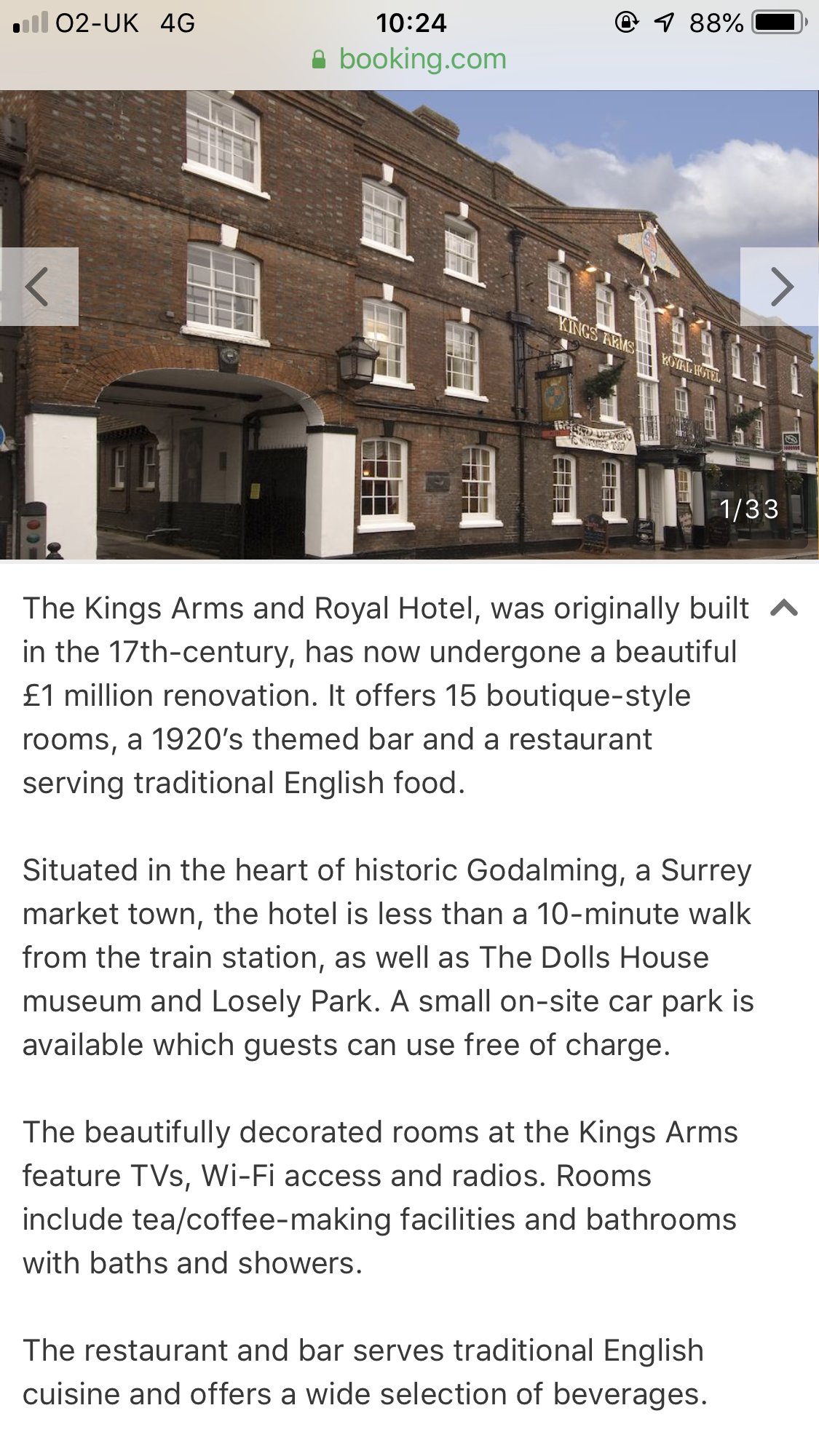Screen dimensions: 819x1456
Task: Show the previous hotel photo
Action: pyautogui.click(x=39, y=287)
